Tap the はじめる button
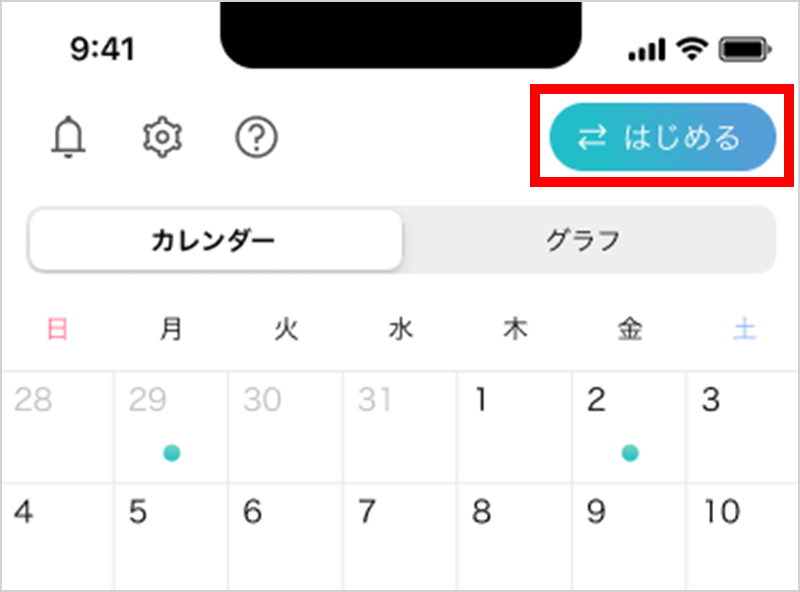 point(662,138)
